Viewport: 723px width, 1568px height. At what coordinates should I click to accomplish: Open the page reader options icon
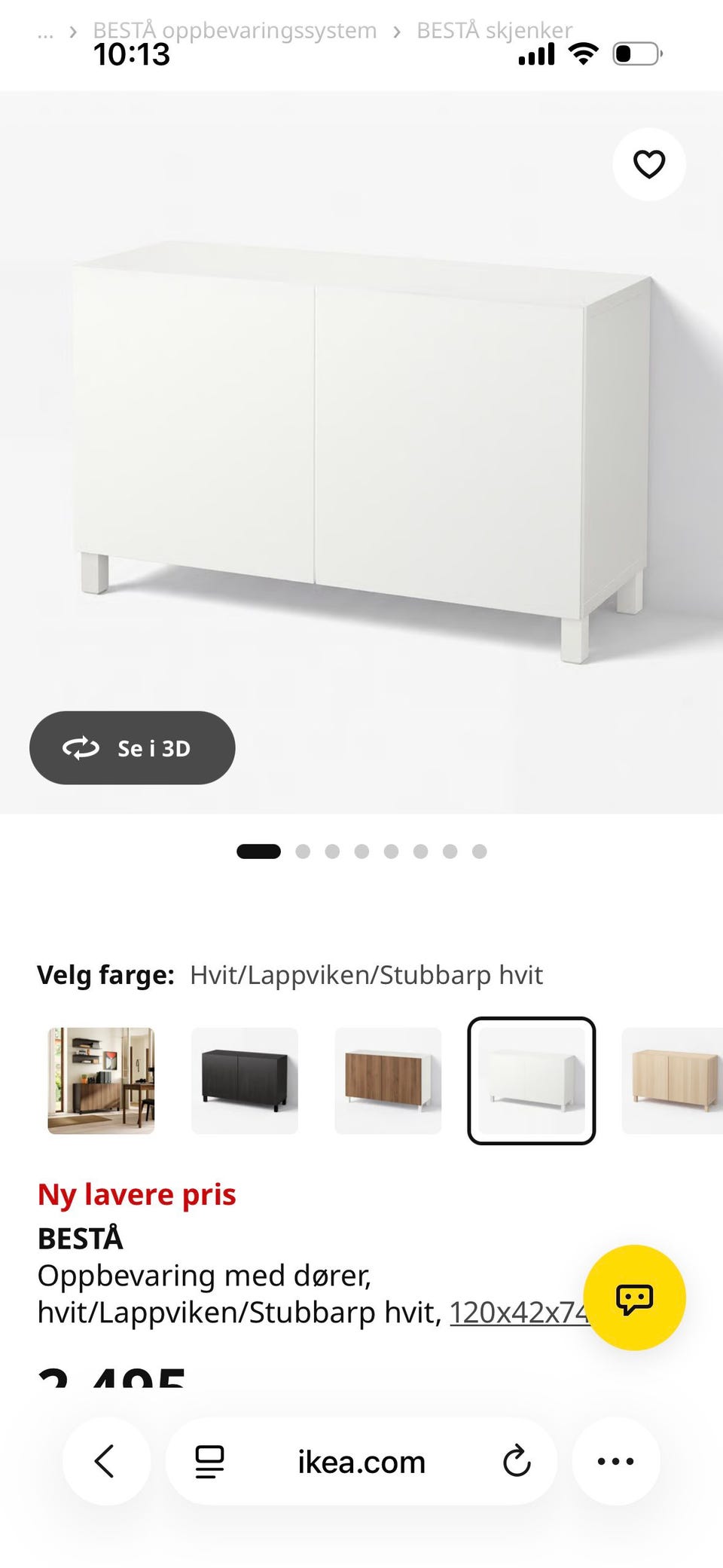209,1461
